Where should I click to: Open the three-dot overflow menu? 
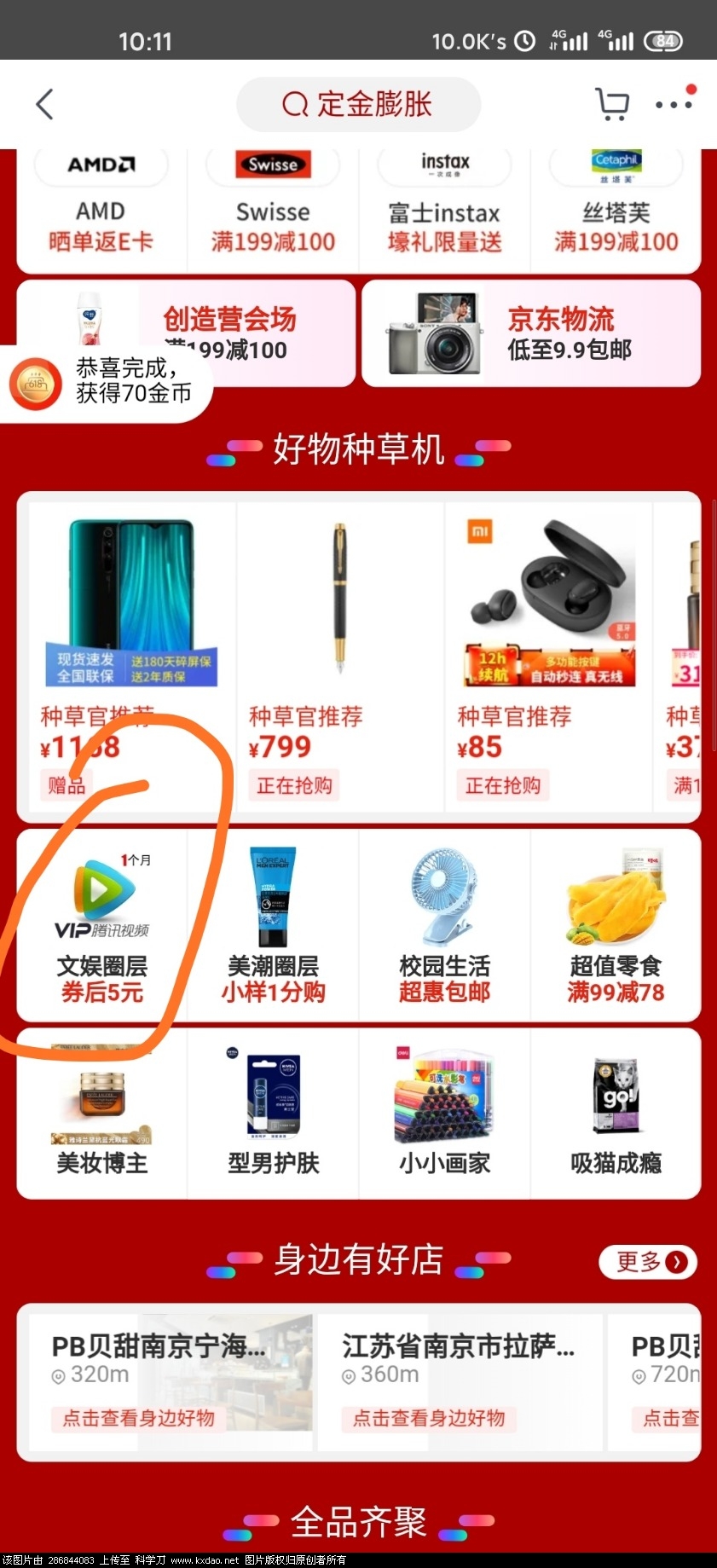click(x=674, y=104)
